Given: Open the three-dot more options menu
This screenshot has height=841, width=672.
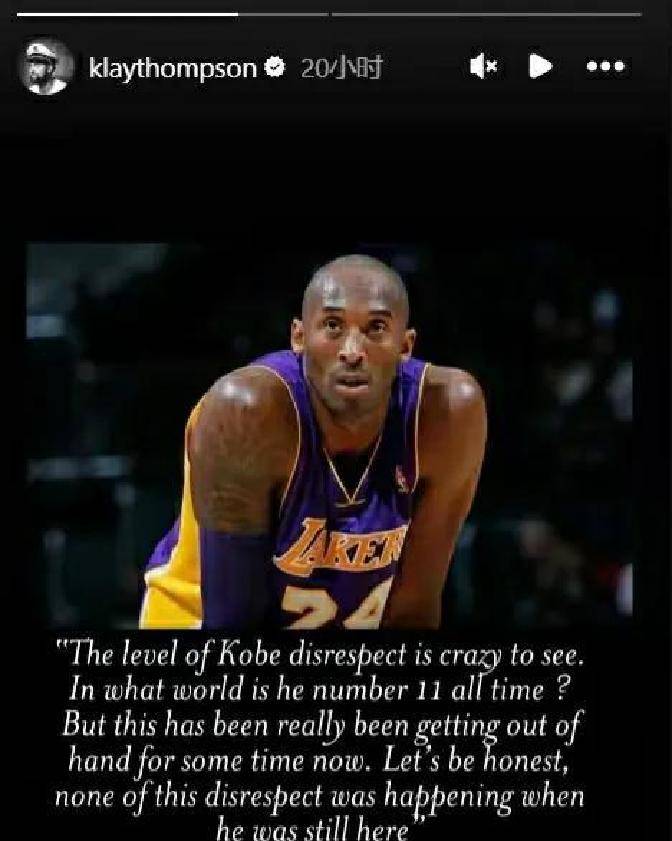Looking at the screenshot, I should click(x=605, y=67).
